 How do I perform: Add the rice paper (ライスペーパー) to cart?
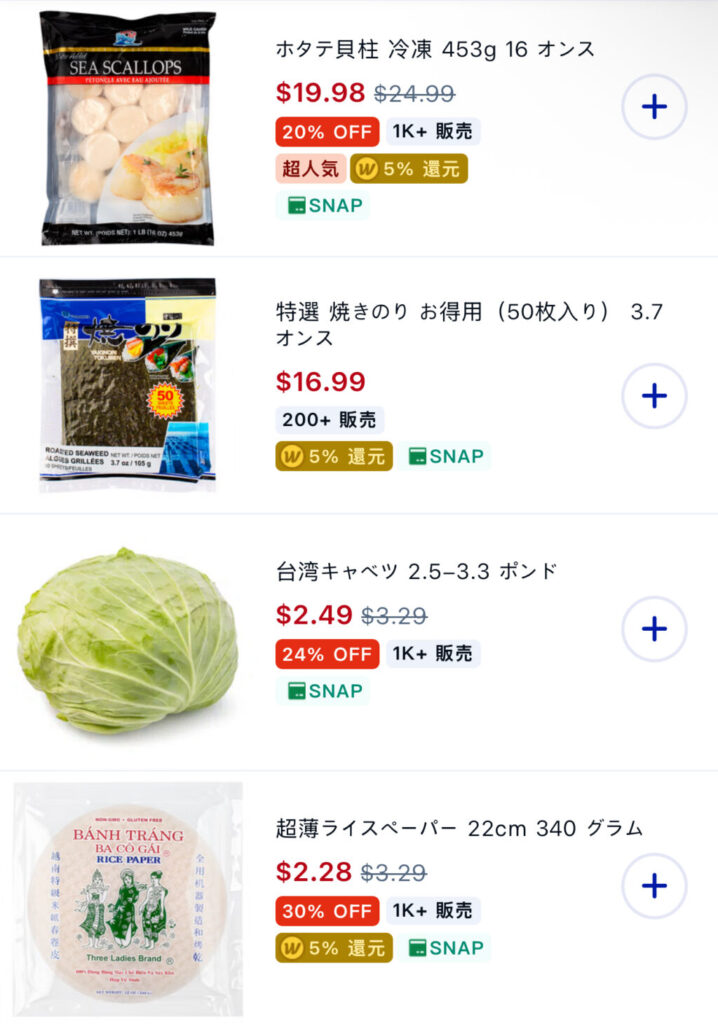654,886
